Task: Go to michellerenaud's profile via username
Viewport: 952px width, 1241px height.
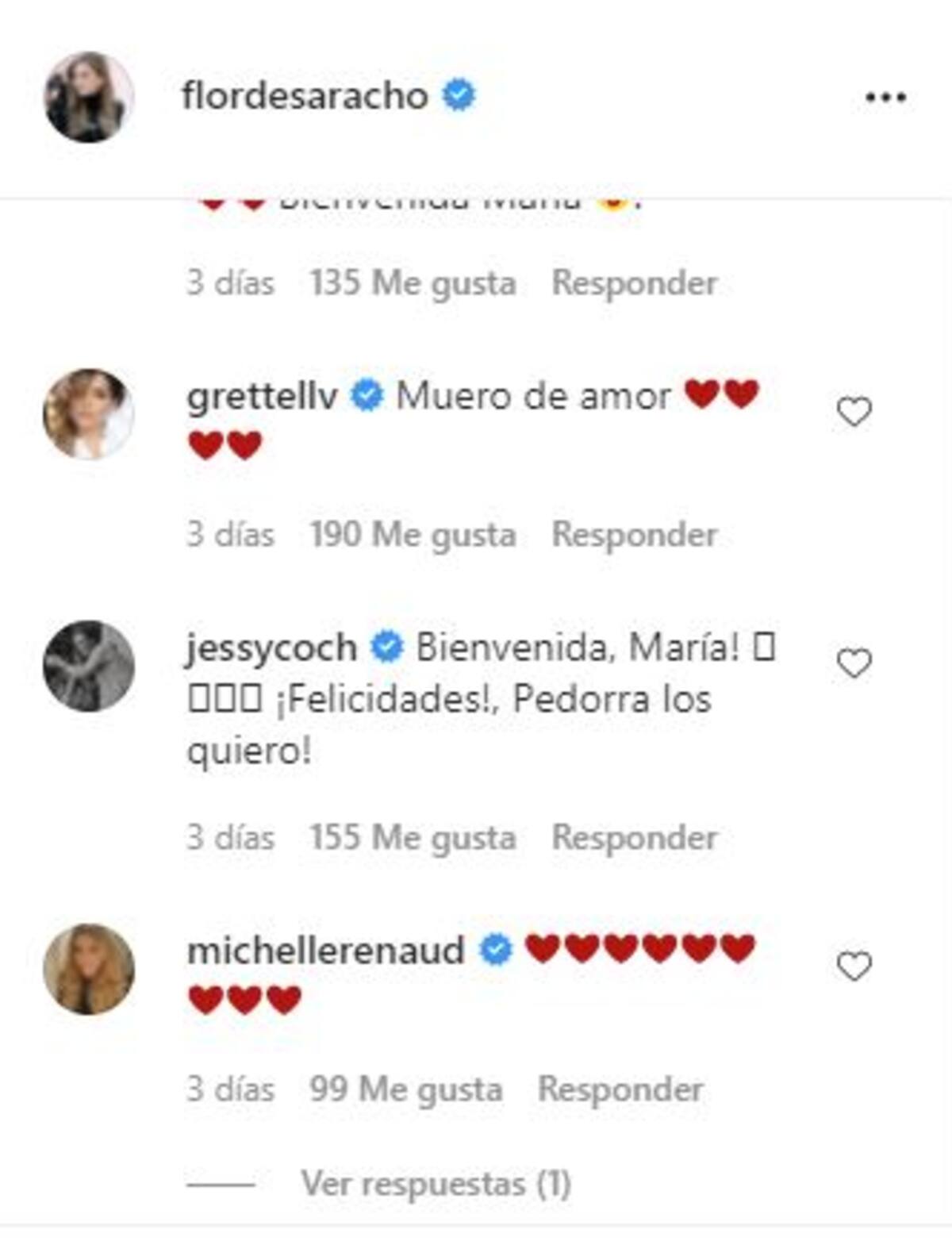Action: (325, 950)
